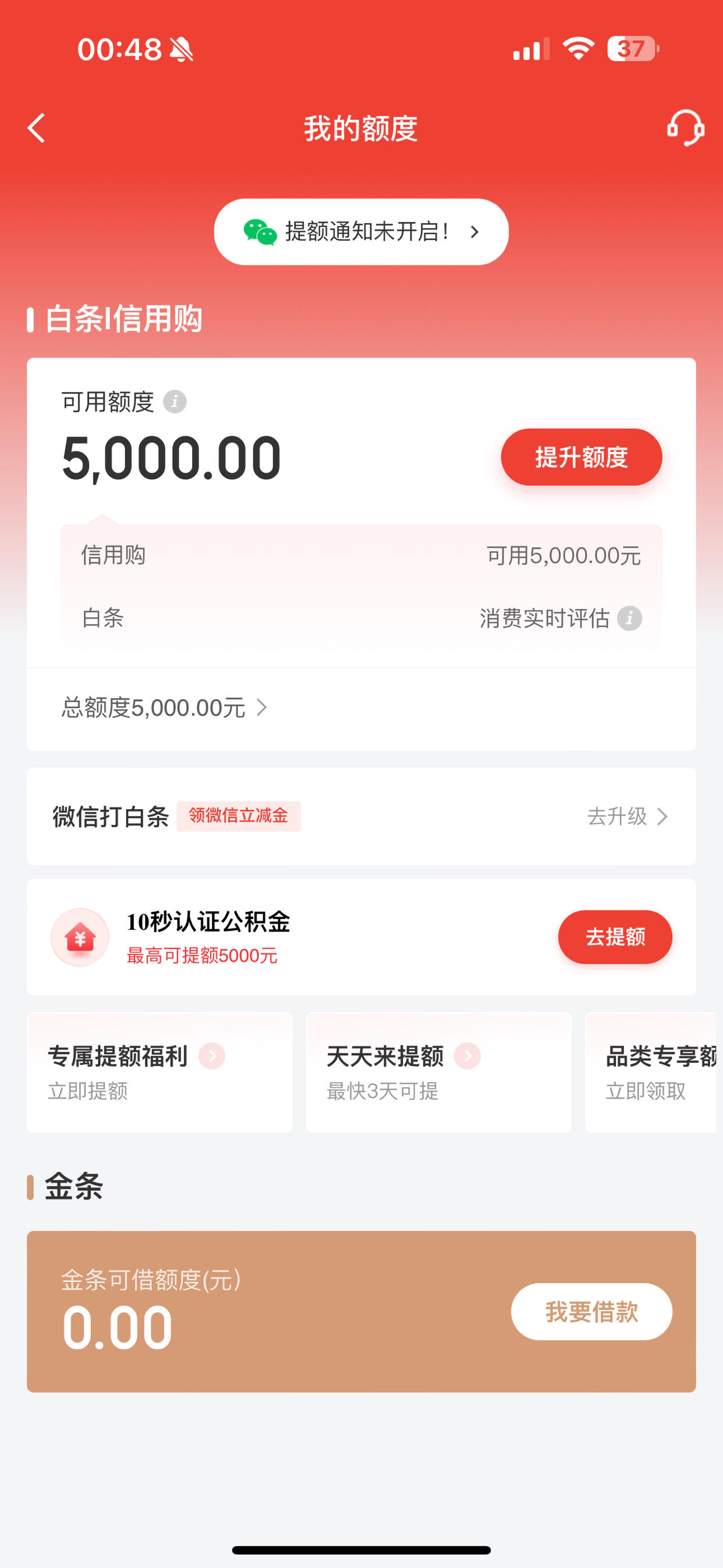The image size is (723, 1568).
Task: Tap the WeChat icon in notification banner
Action: 260,231
